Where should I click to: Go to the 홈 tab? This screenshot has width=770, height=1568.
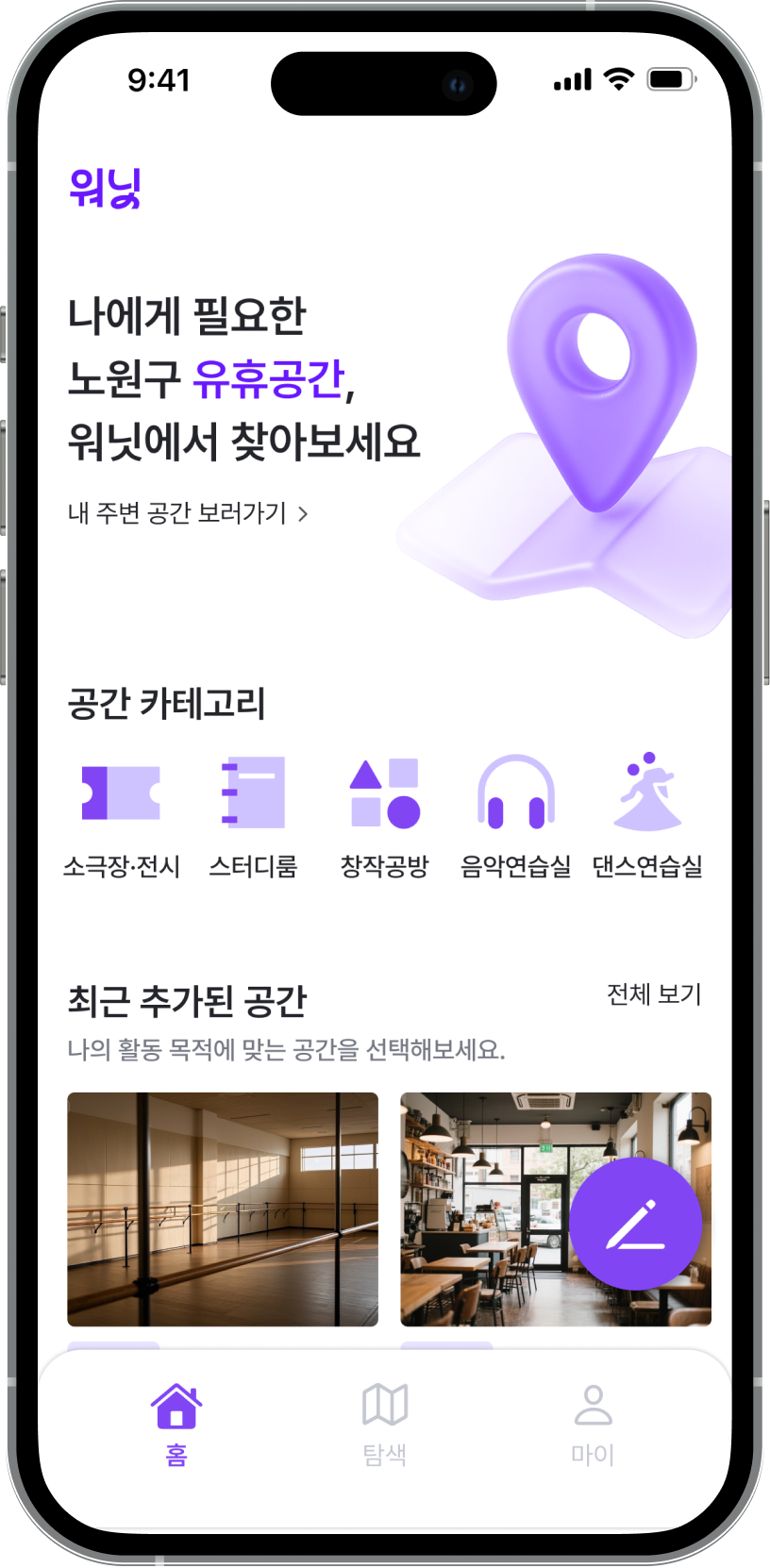pos(176,1425)
